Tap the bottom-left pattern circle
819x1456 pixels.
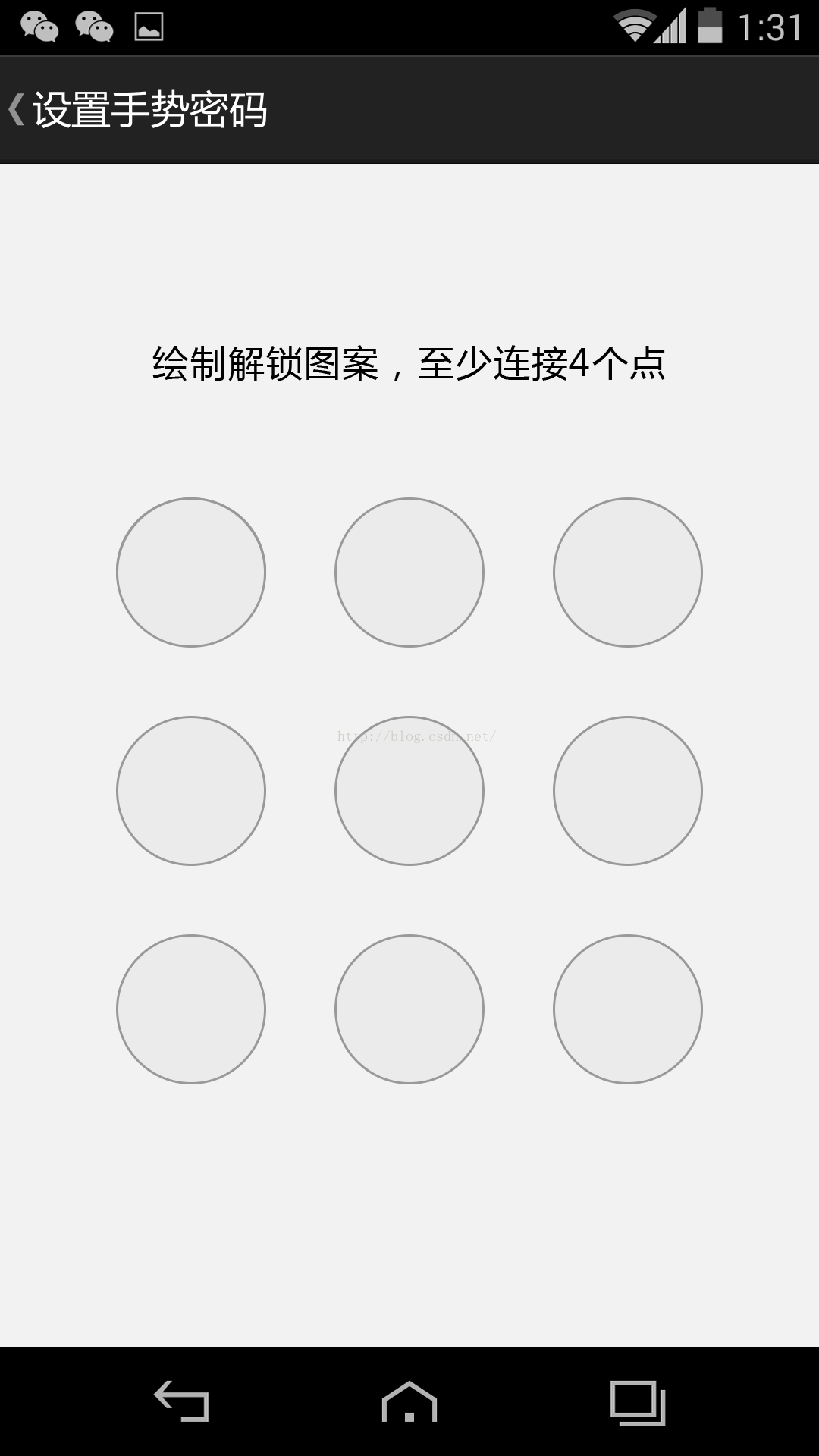pos(191,1009)
